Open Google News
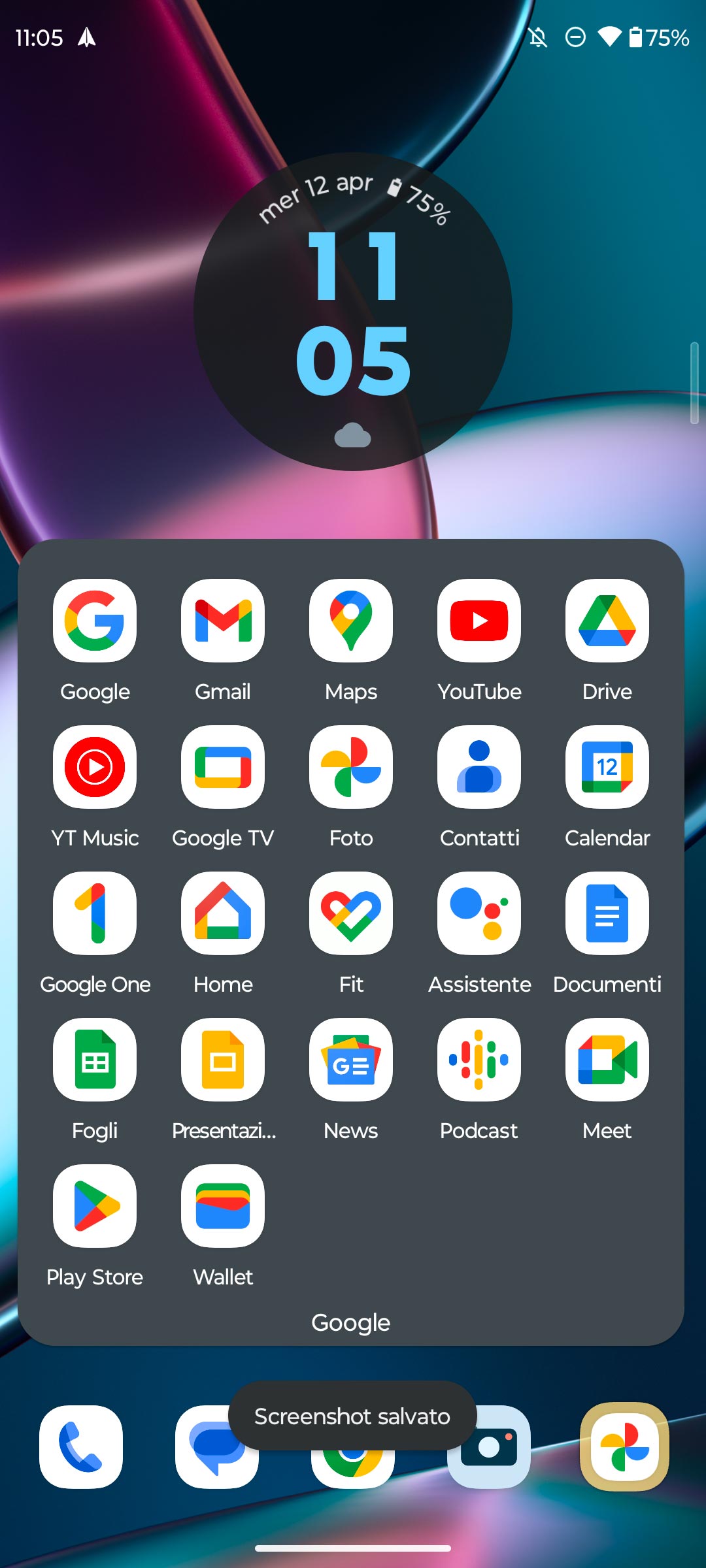Viewport: 706px width, 1568px height. pos(351,1060)
